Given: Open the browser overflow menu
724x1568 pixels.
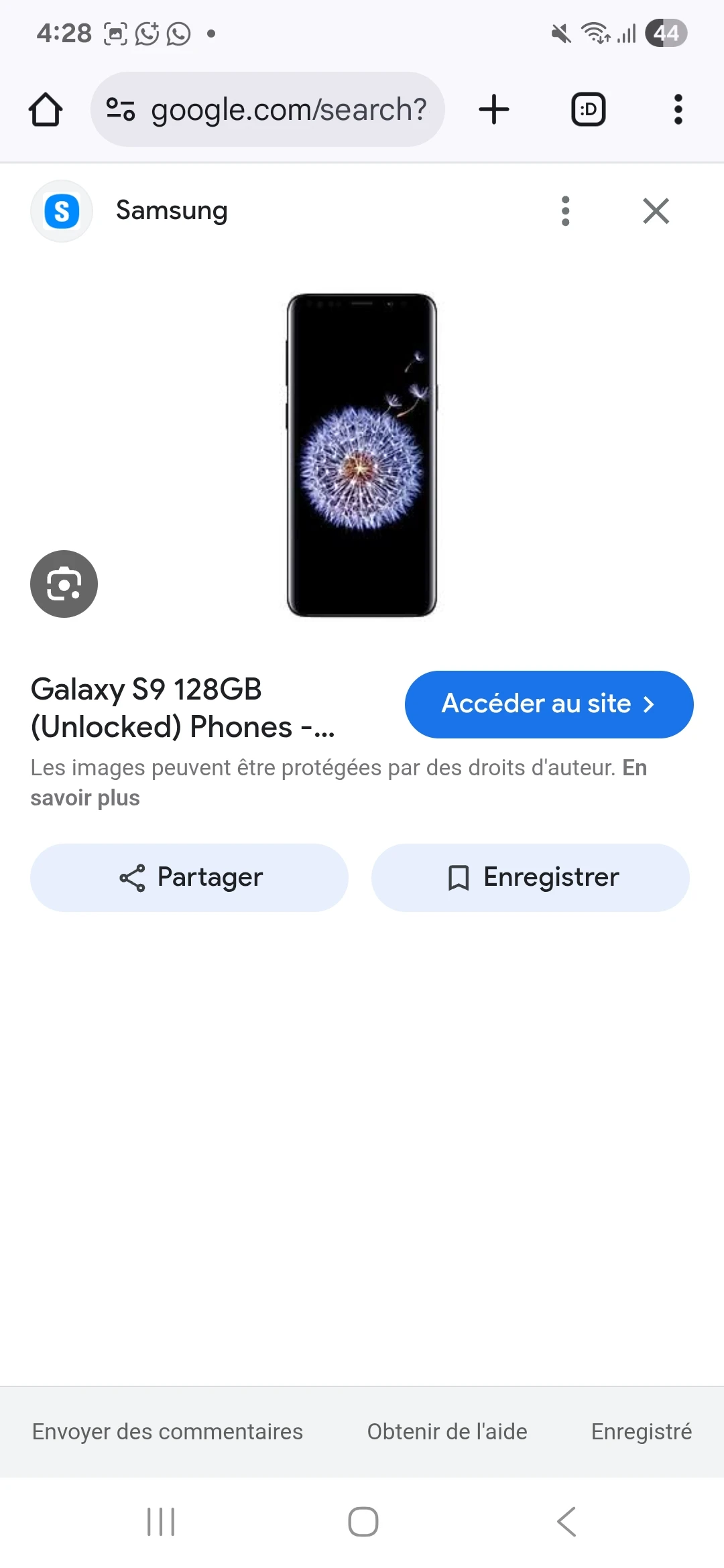Looking at the screenshot, I should coord(678,109).
